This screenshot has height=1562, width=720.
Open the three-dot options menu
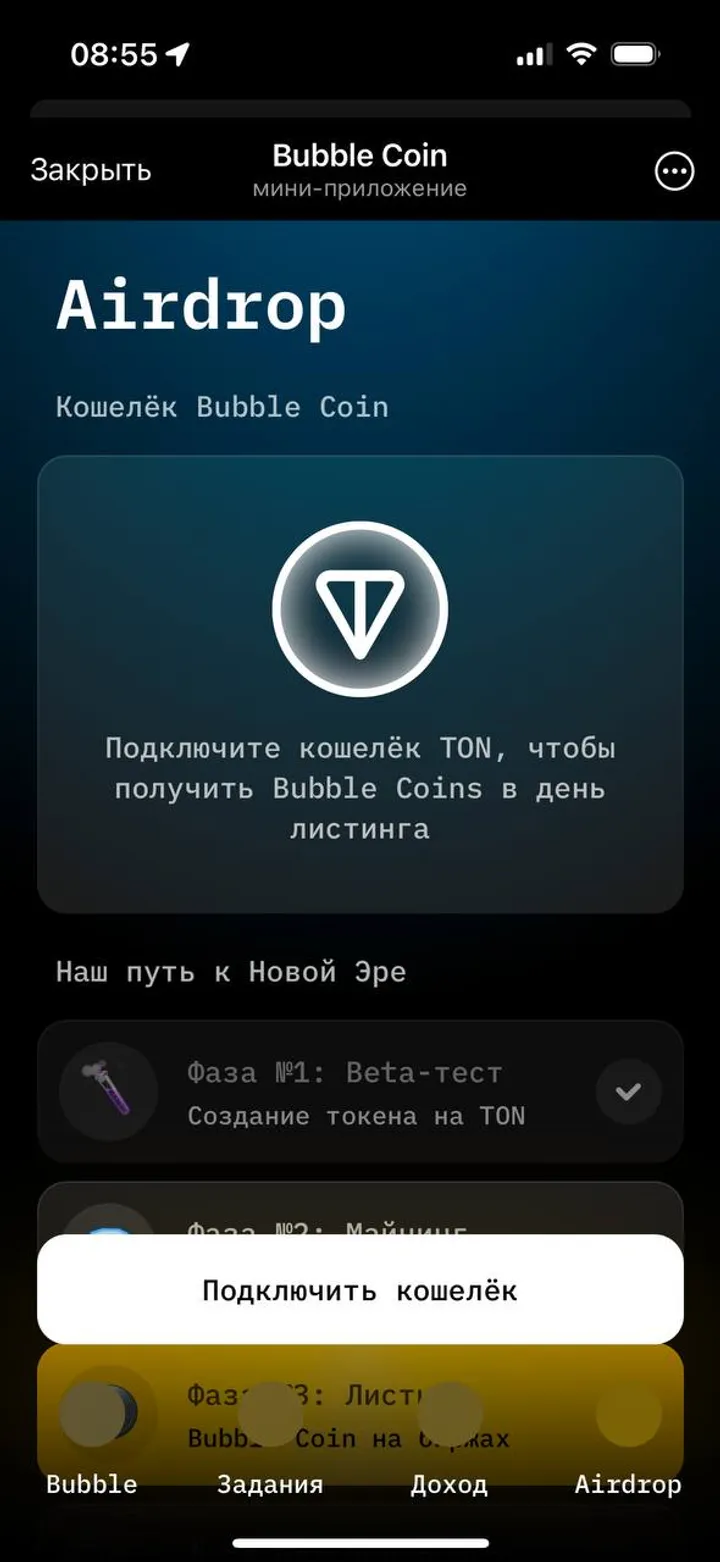[x=672, y=171]
